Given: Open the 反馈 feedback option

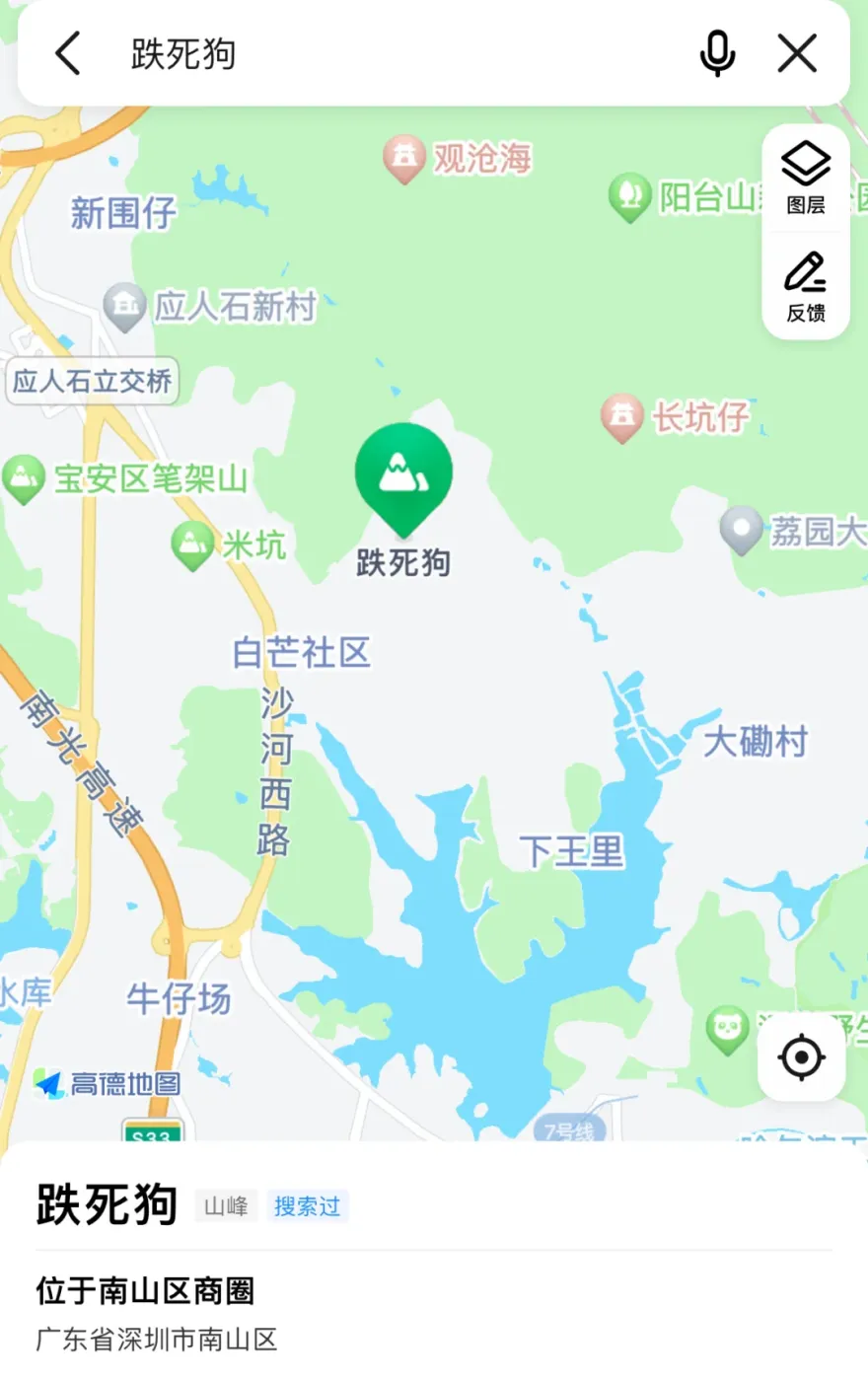Looking at the screenshot, I should coord(806,286).
